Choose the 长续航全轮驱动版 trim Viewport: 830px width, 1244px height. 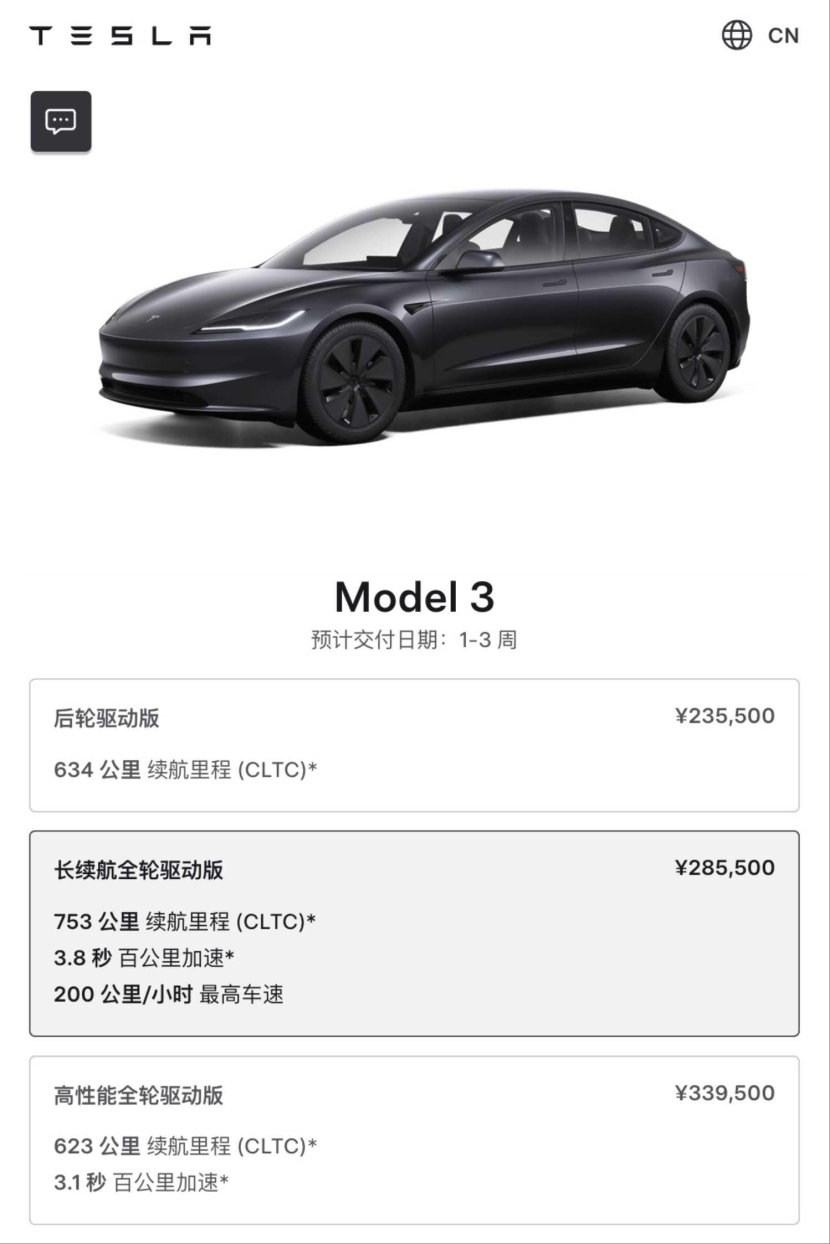pyautogui.click(x=414, y=932)
